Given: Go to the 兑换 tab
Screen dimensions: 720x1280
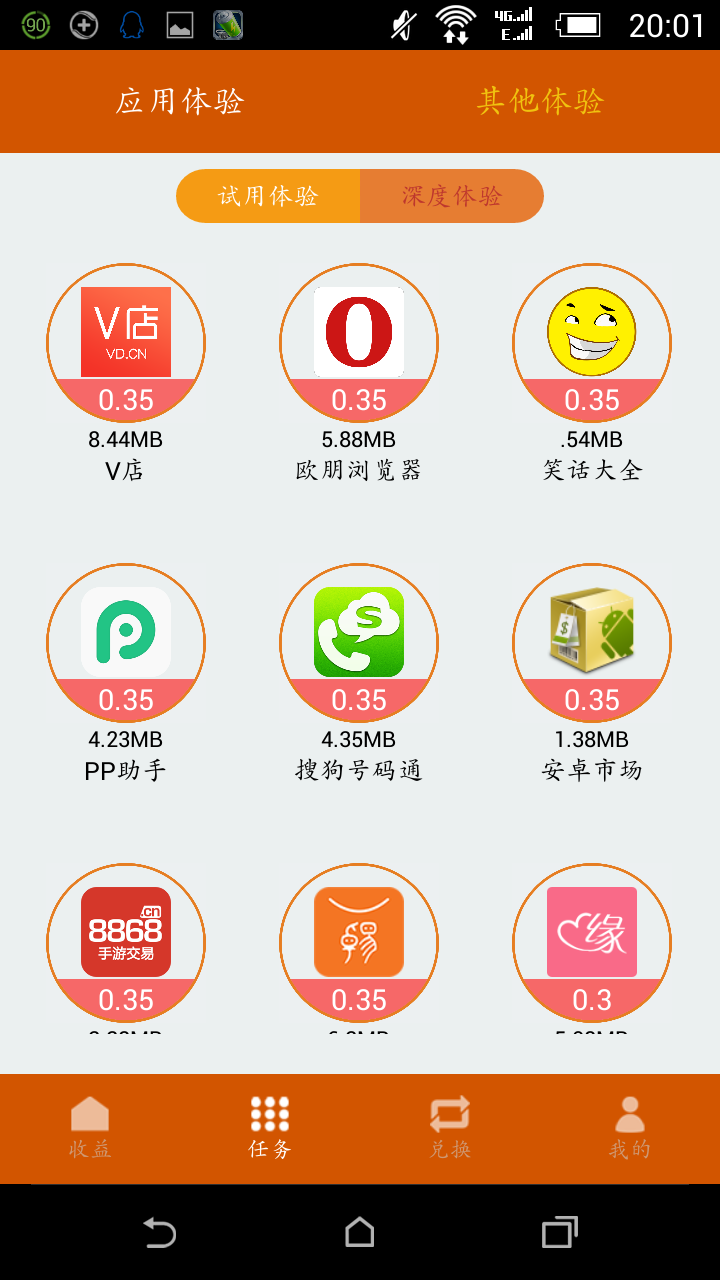Looking at the screenshot, I should coord(450,1128).
